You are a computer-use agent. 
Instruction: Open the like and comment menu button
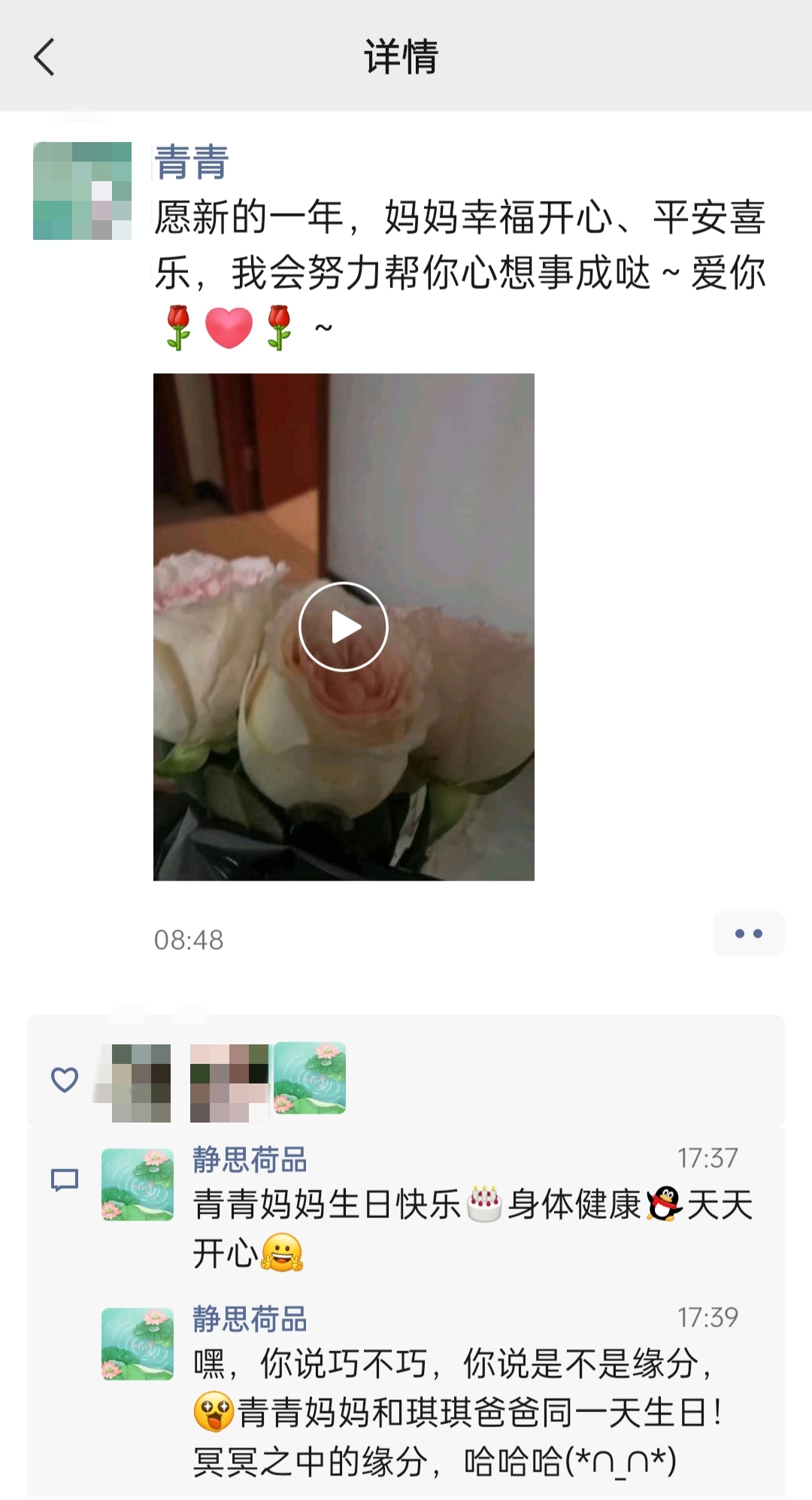748,934
